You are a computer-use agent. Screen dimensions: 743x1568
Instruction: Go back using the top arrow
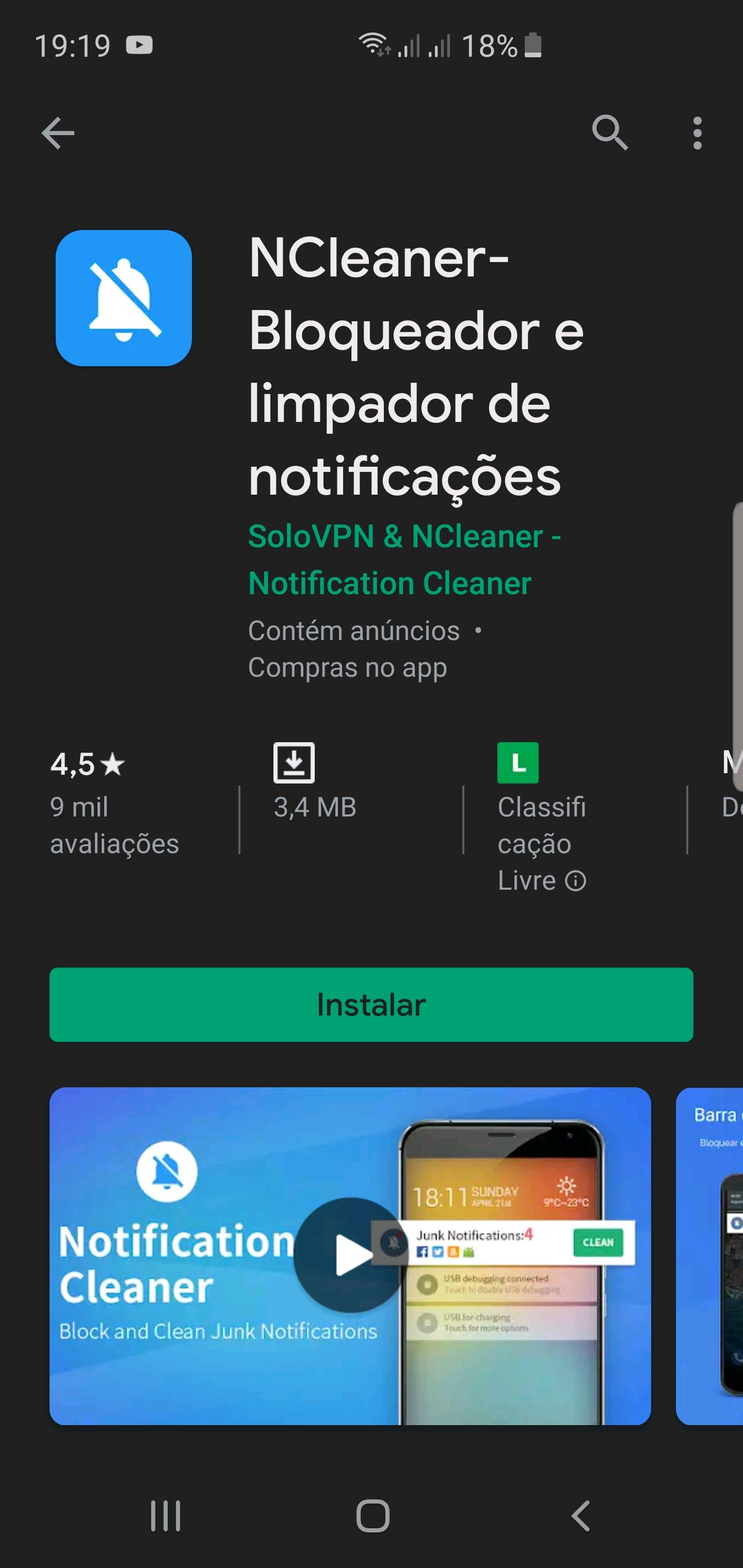click(x=58, y=133)
